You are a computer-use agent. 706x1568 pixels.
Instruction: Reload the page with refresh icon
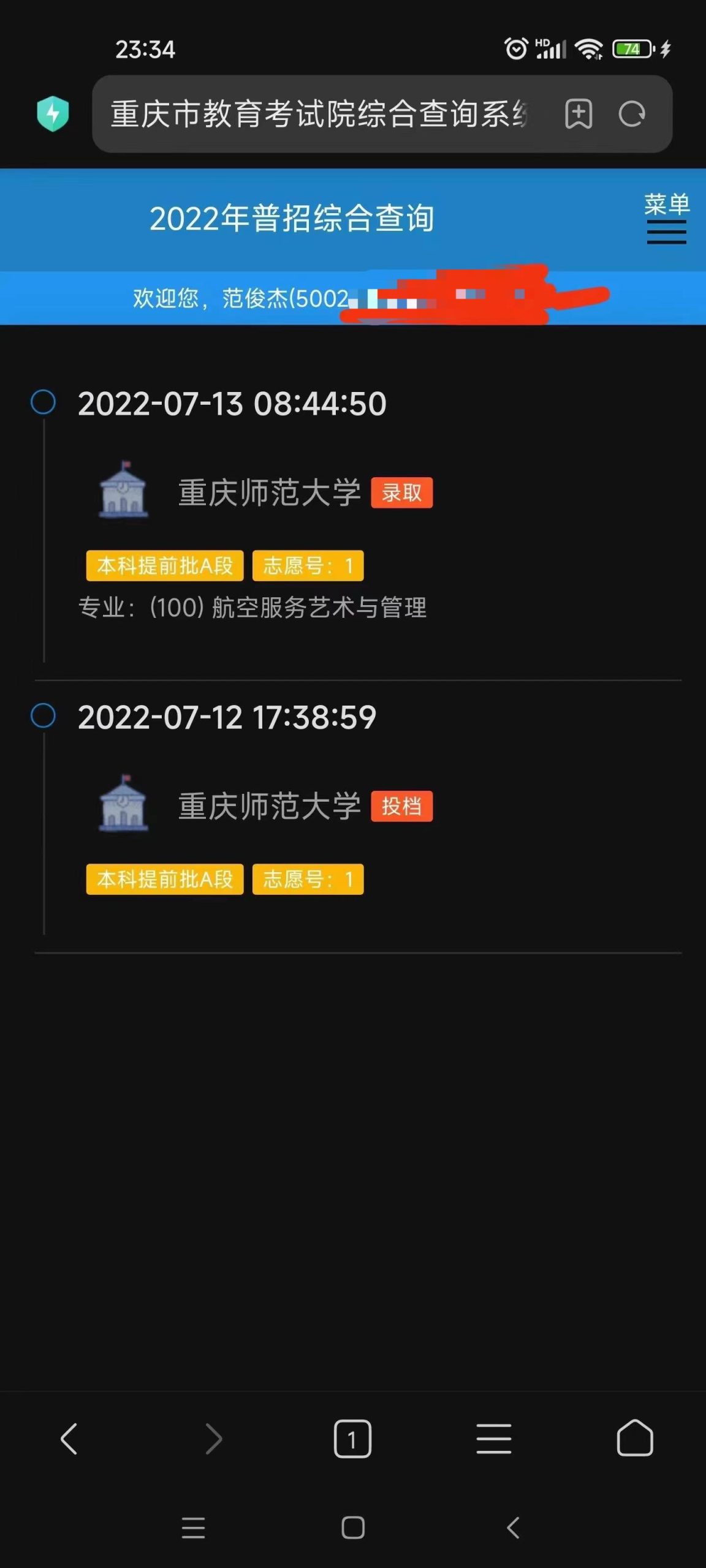pos(632,114)
